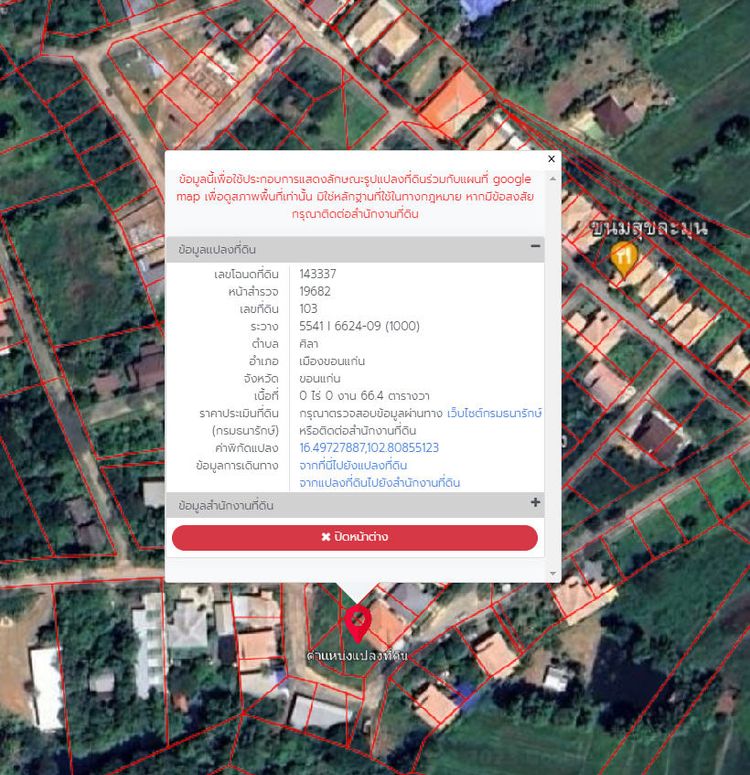Expand the ข้อมูลสำนักงานที่ดิน section
The height and width of the screenshot is (775, 750).
tap(535, 503)
